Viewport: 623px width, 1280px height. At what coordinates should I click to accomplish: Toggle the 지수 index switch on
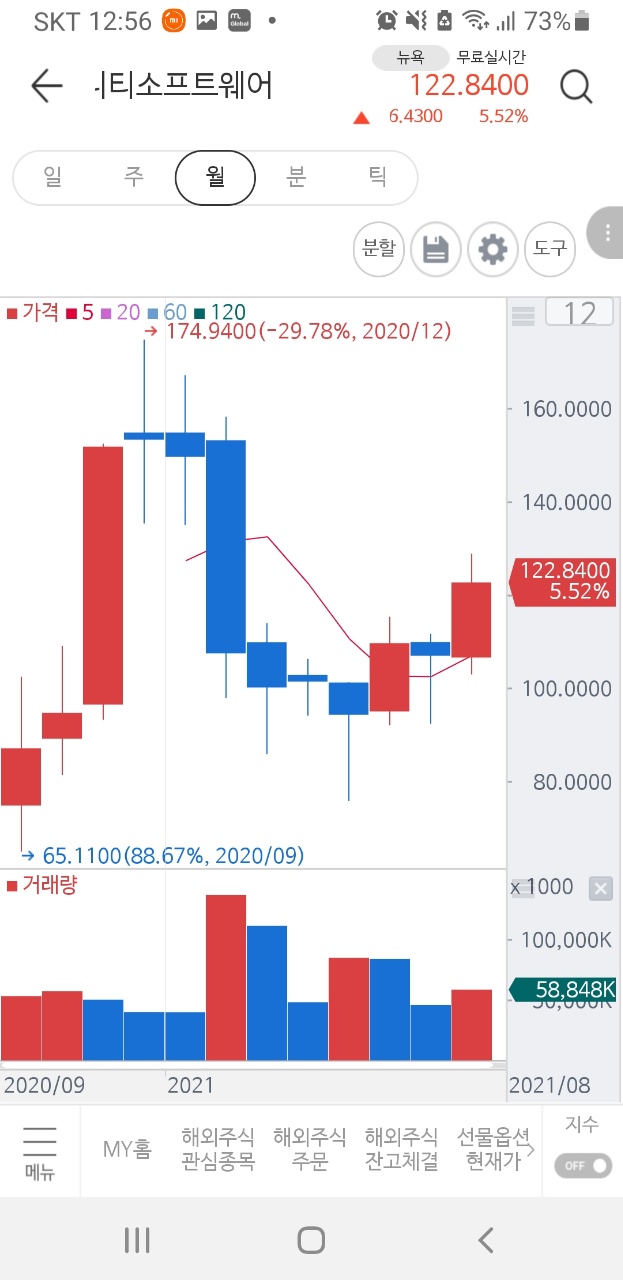tap(582, 1165)
